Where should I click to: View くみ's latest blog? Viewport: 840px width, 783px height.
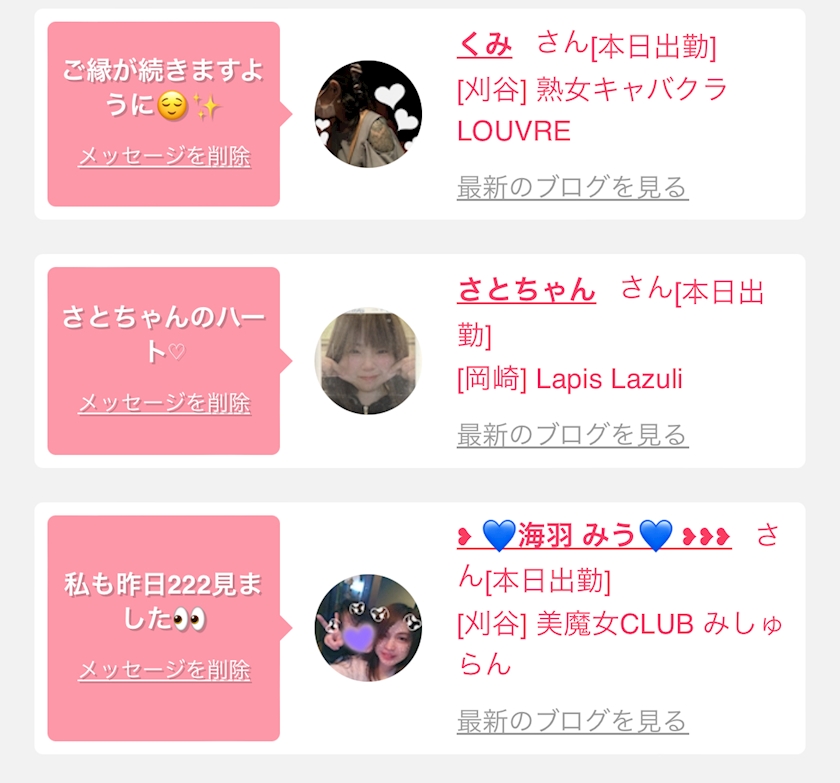tap(572, 187)
